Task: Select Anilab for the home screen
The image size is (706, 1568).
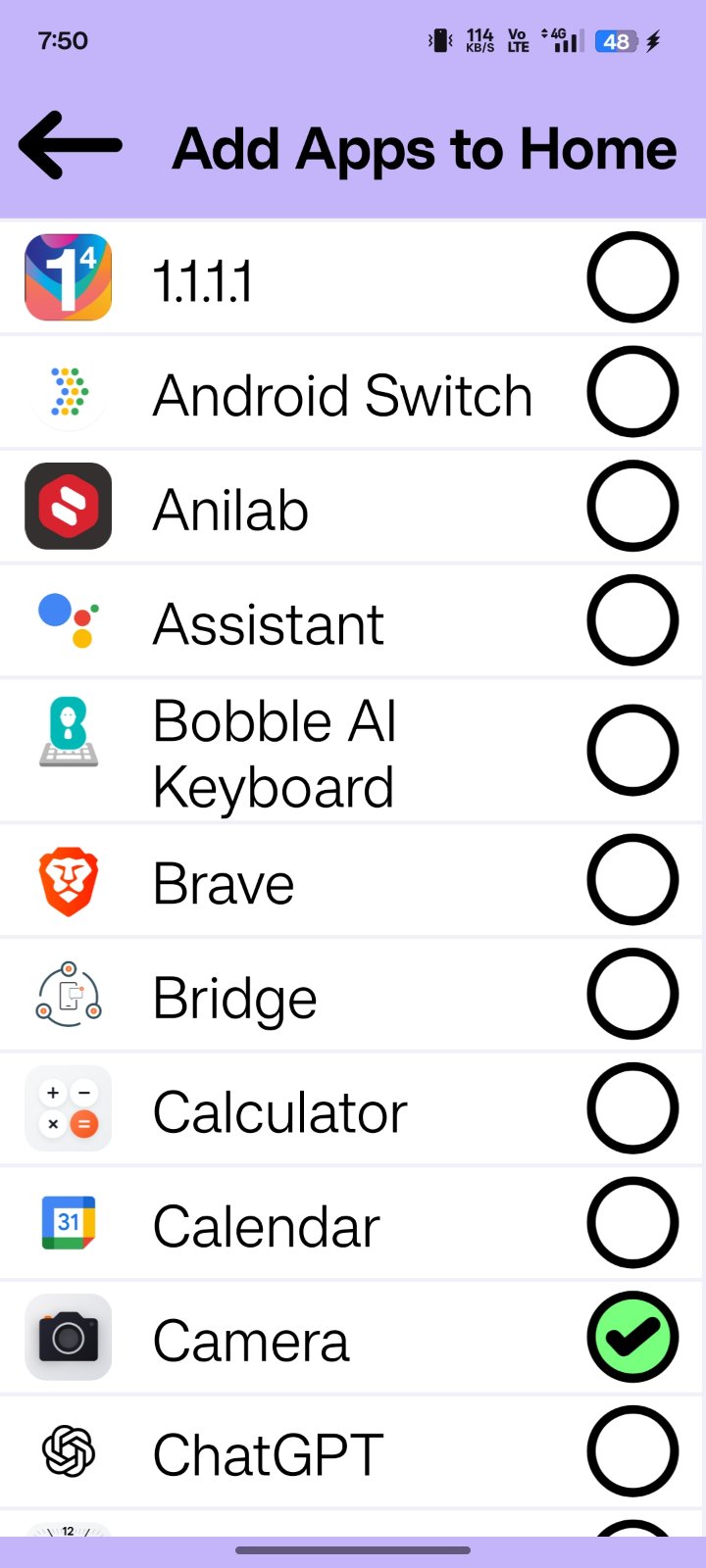Action: click(x=632, y=507)
